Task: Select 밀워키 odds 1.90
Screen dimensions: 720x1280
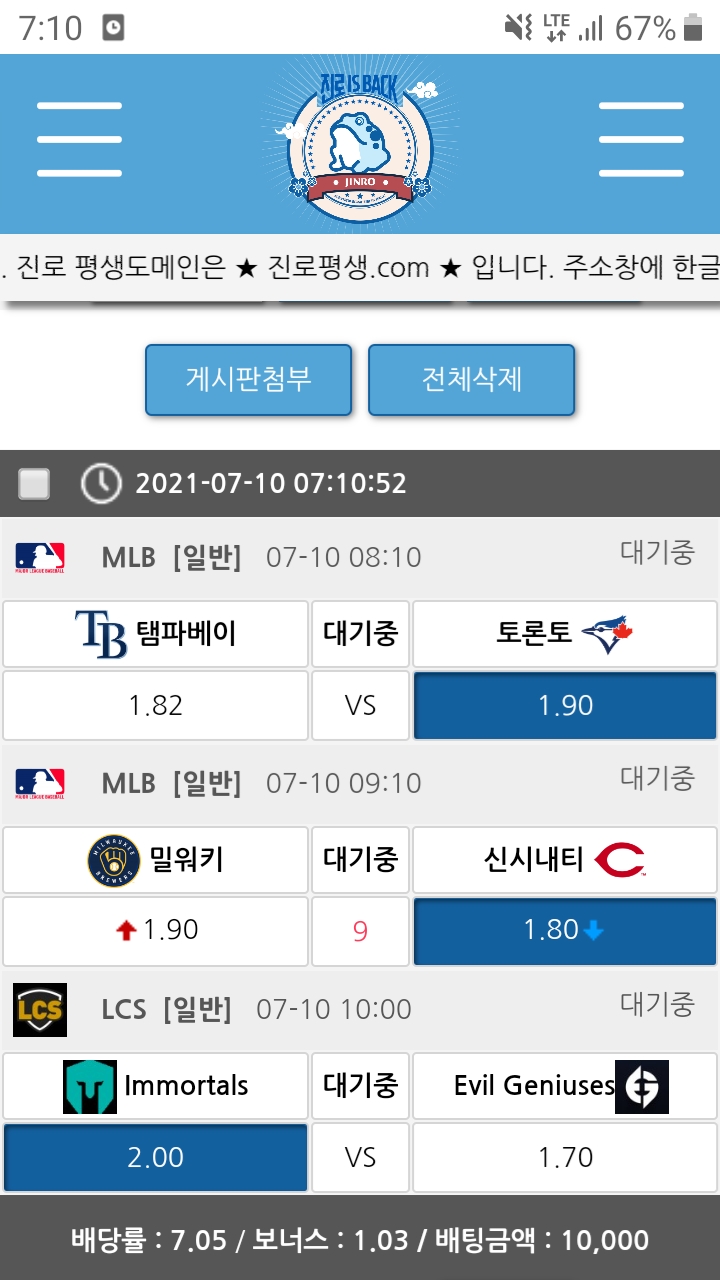Action: point(156,931)
